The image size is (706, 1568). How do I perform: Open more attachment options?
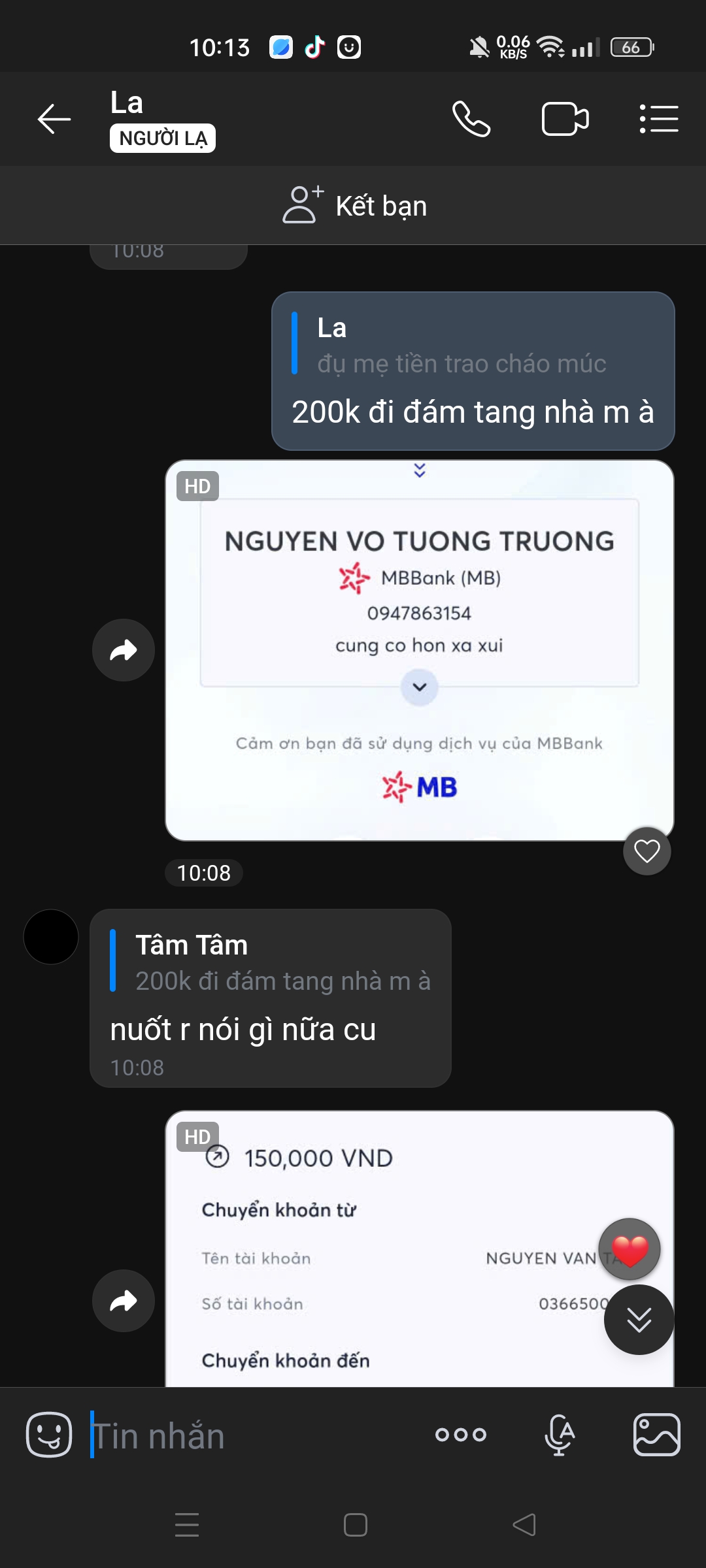point(461,1435)
